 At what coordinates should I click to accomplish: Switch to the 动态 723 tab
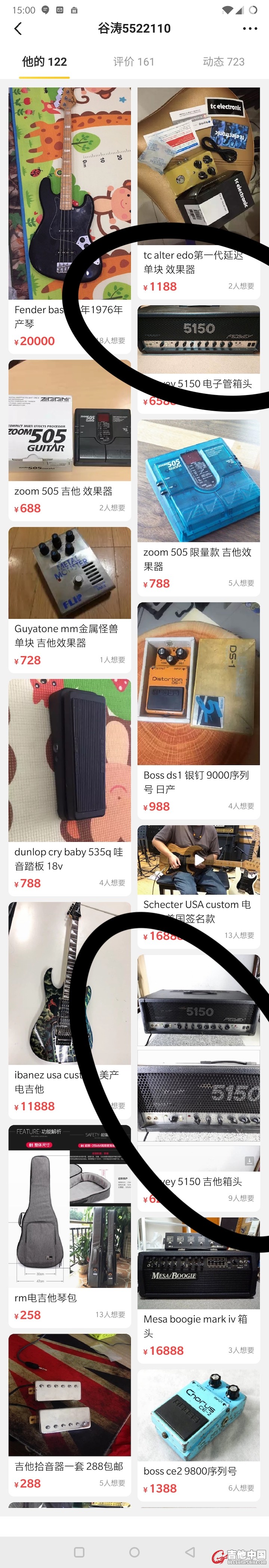pos(223,61)
